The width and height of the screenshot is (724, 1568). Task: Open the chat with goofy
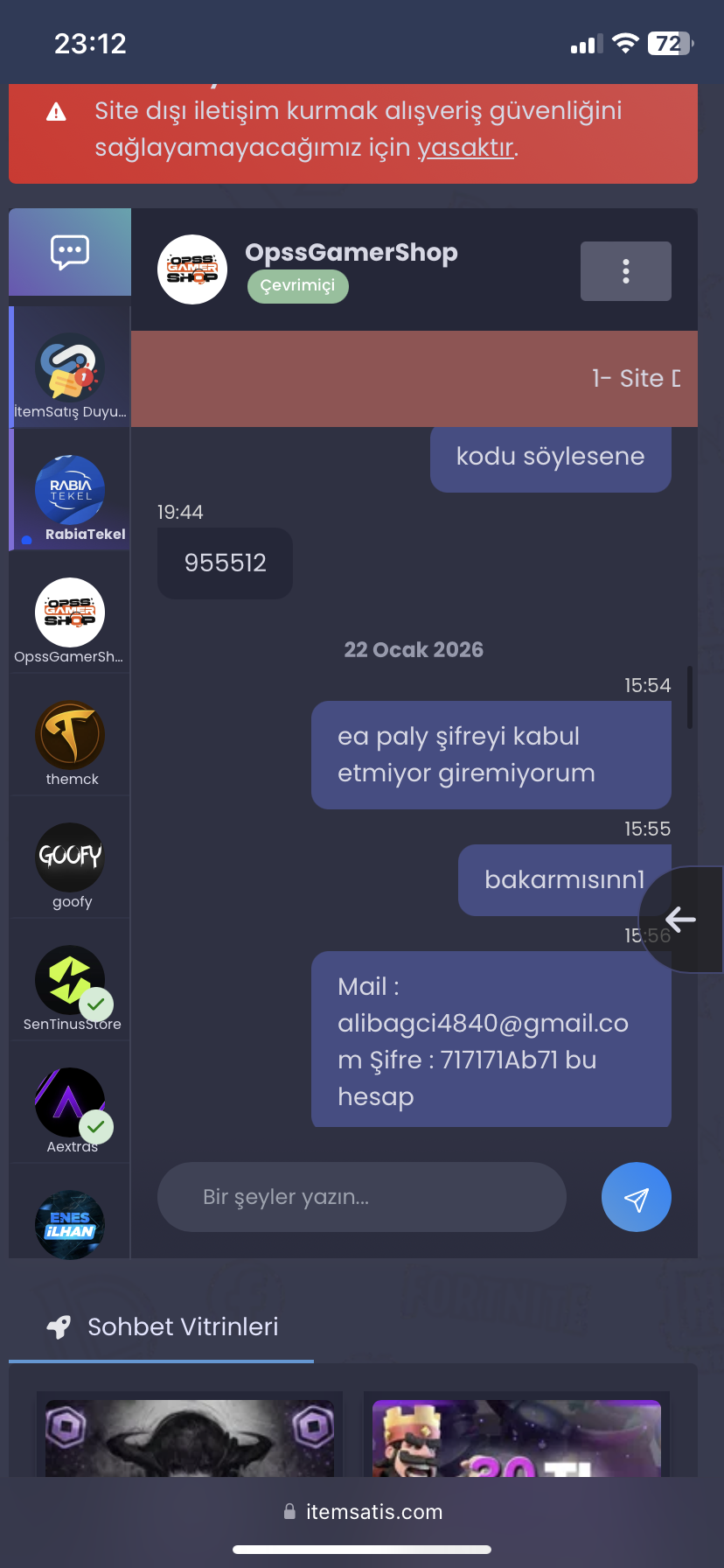point(70,866)
